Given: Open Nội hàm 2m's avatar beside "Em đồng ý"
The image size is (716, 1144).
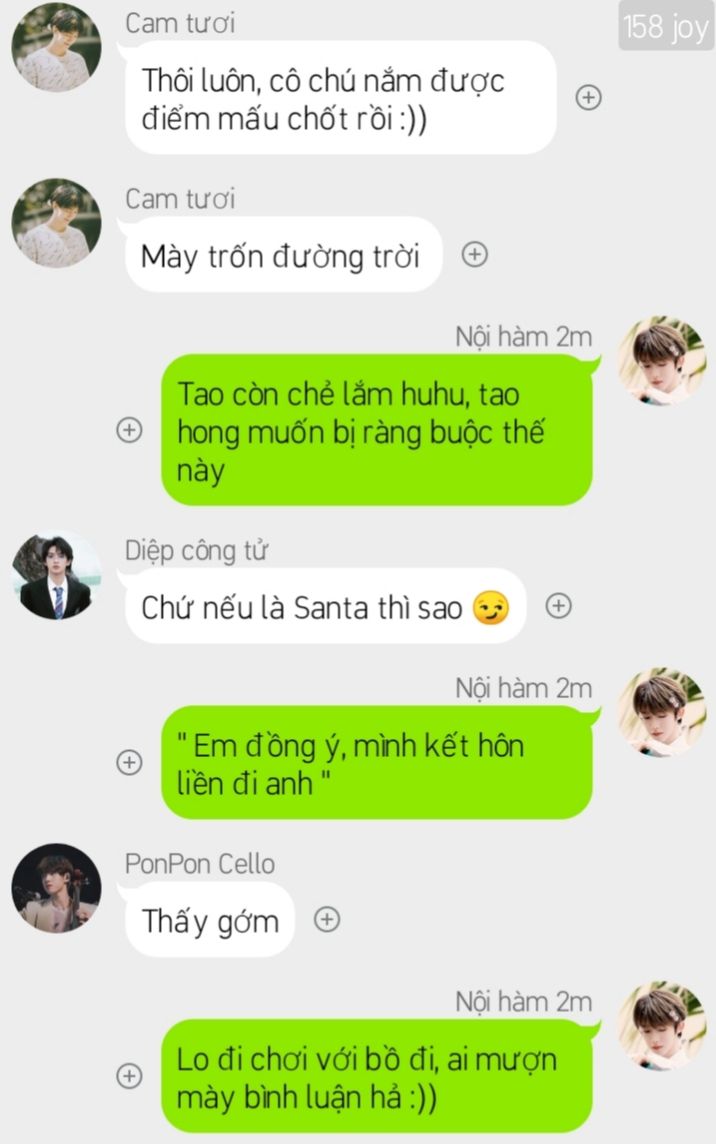Looking at the screenshot, I should [661, 714].
